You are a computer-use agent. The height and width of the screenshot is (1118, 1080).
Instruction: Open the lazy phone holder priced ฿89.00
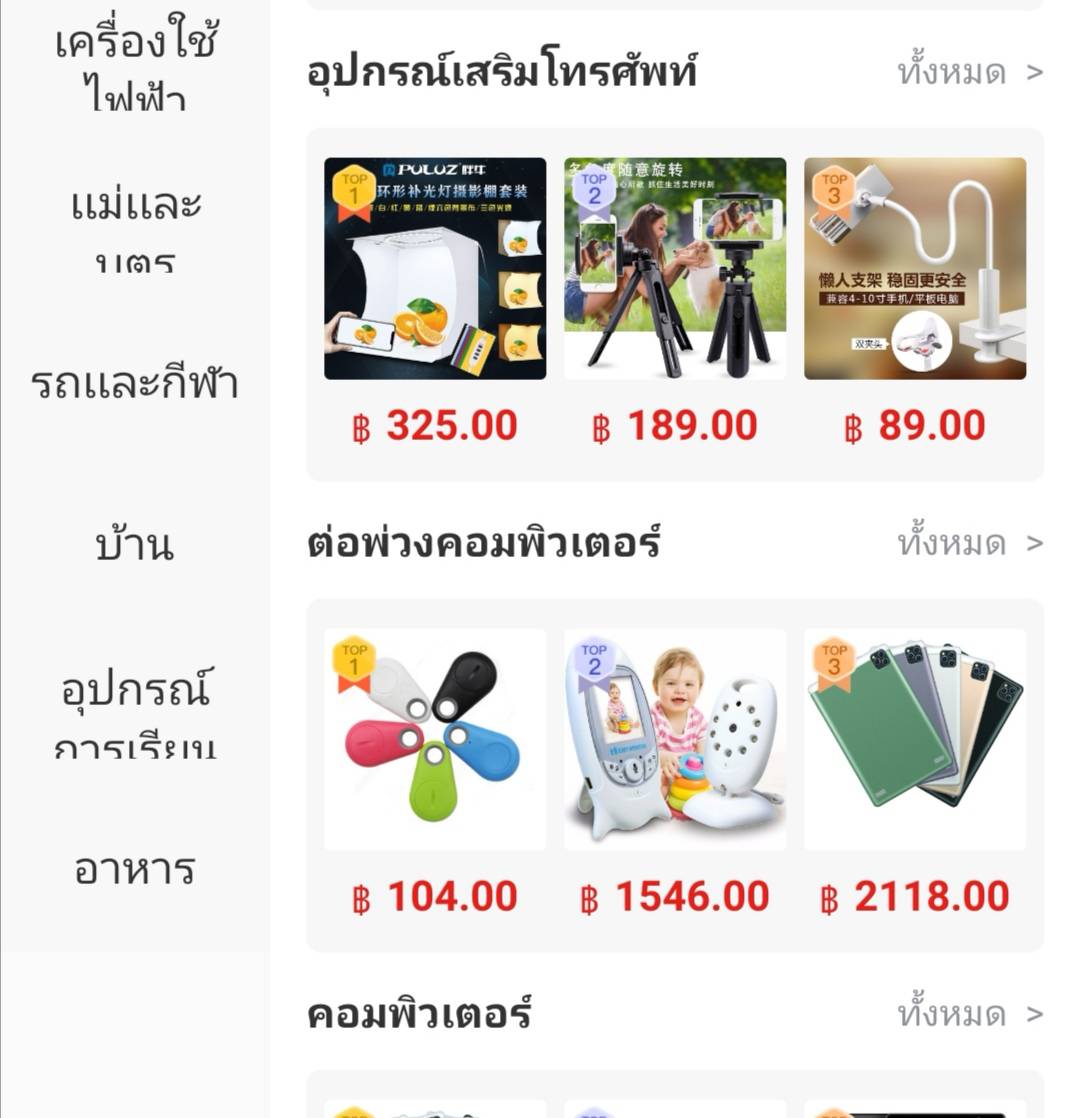point(915,268)
